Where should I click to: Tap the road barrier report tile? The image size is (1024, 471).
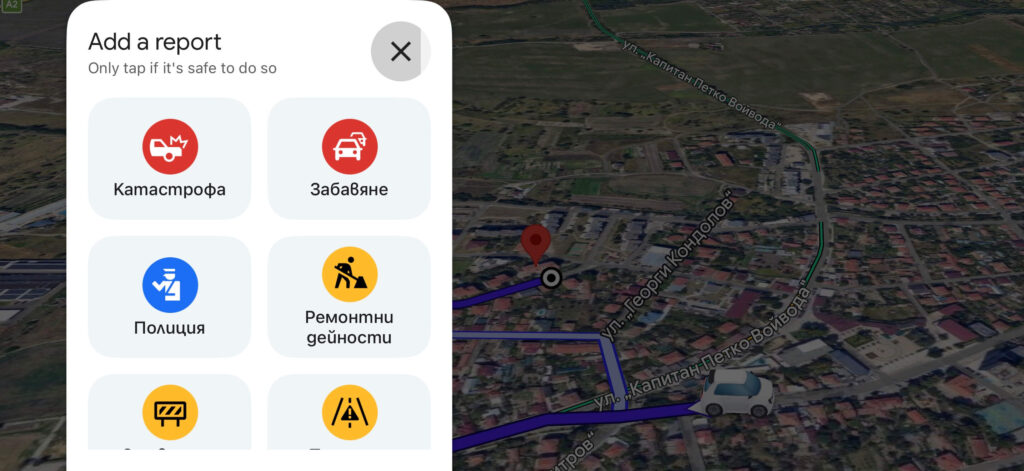pos(170,412)
